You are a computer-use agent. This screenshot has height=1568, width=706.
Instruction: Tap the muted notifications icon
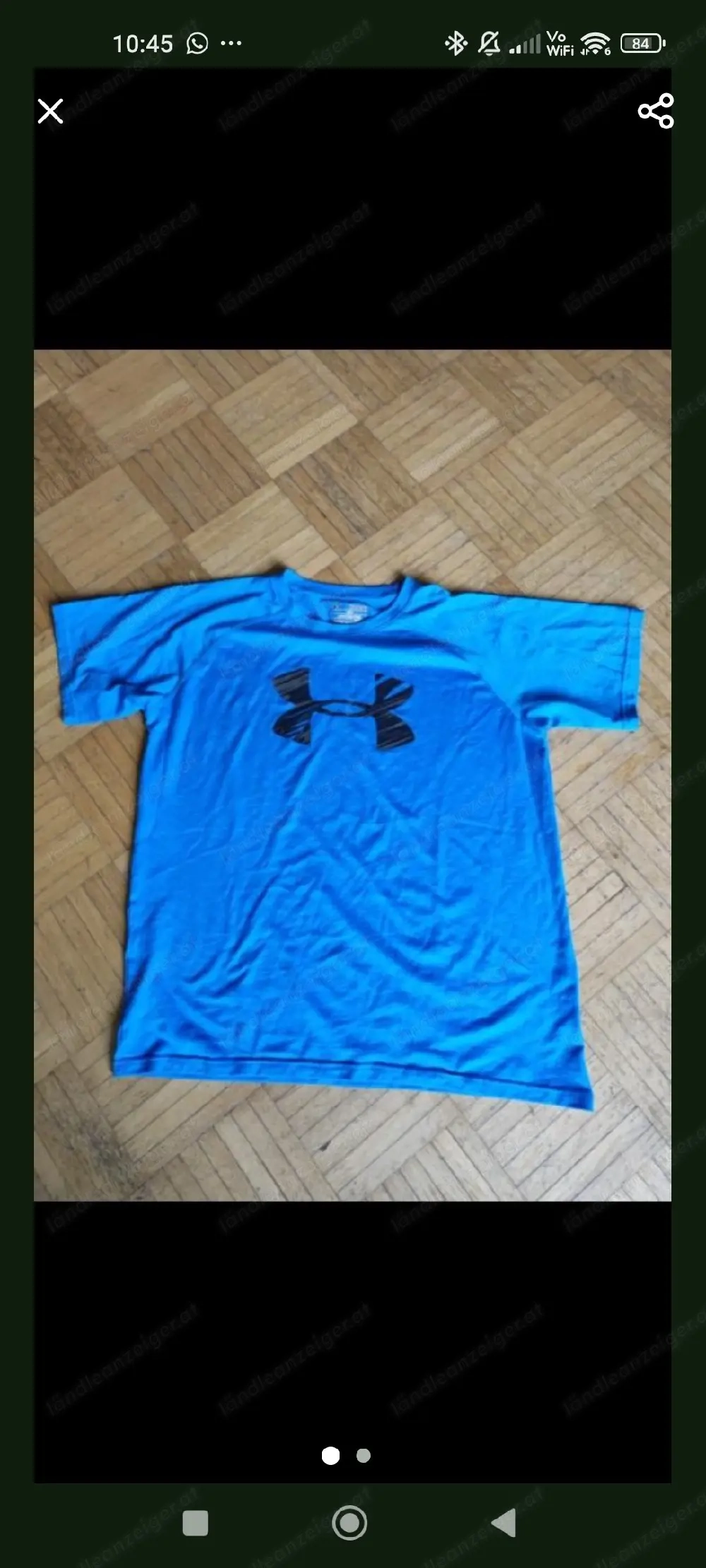point(491,42)
